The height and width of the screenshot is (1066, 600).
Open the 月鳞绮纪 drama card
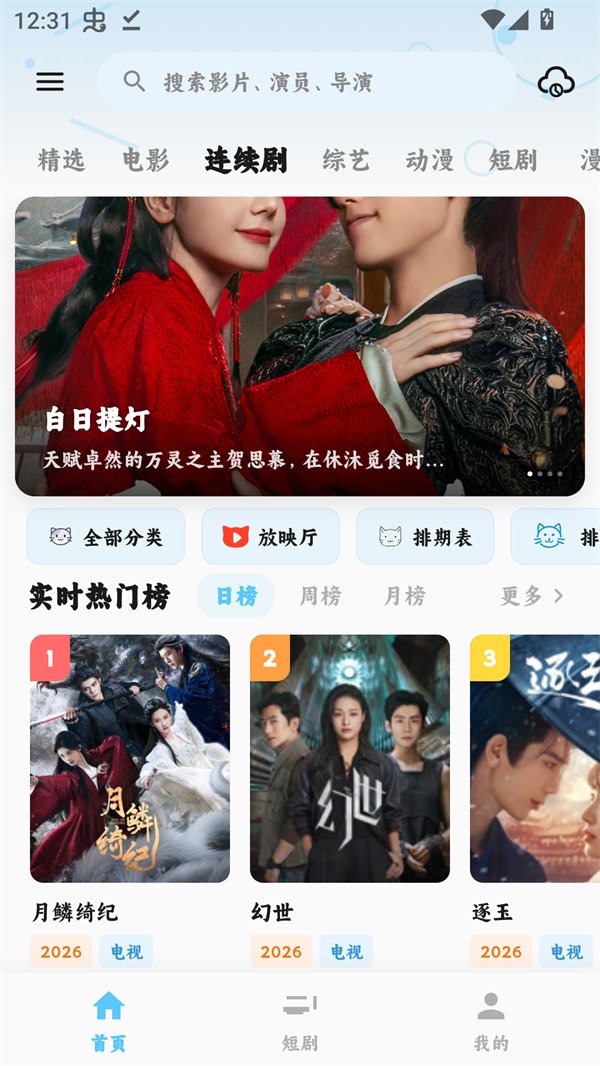(130, 758)
